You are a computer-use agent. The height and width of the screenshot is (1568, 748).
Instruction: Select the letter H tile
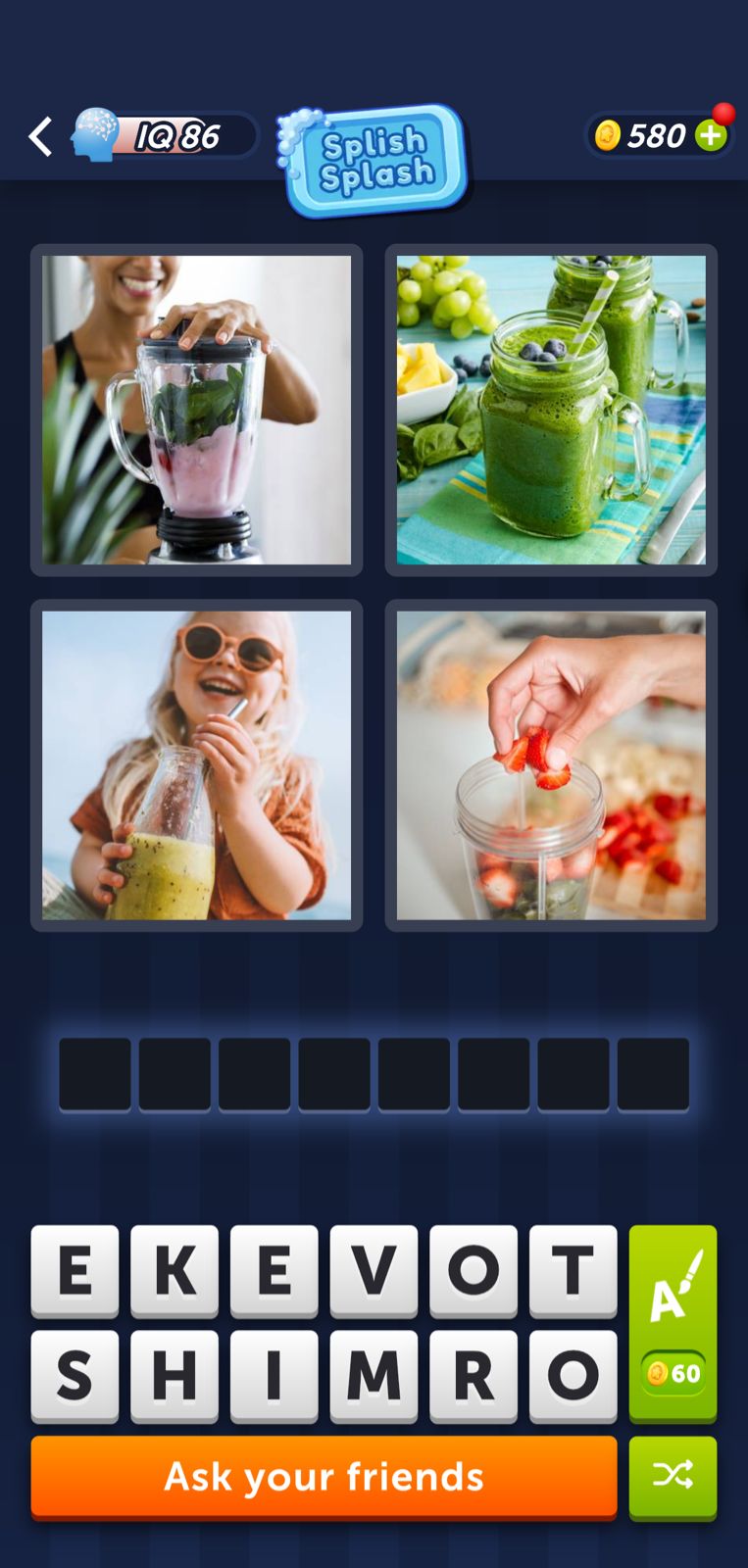click(x=175, y=1375)
